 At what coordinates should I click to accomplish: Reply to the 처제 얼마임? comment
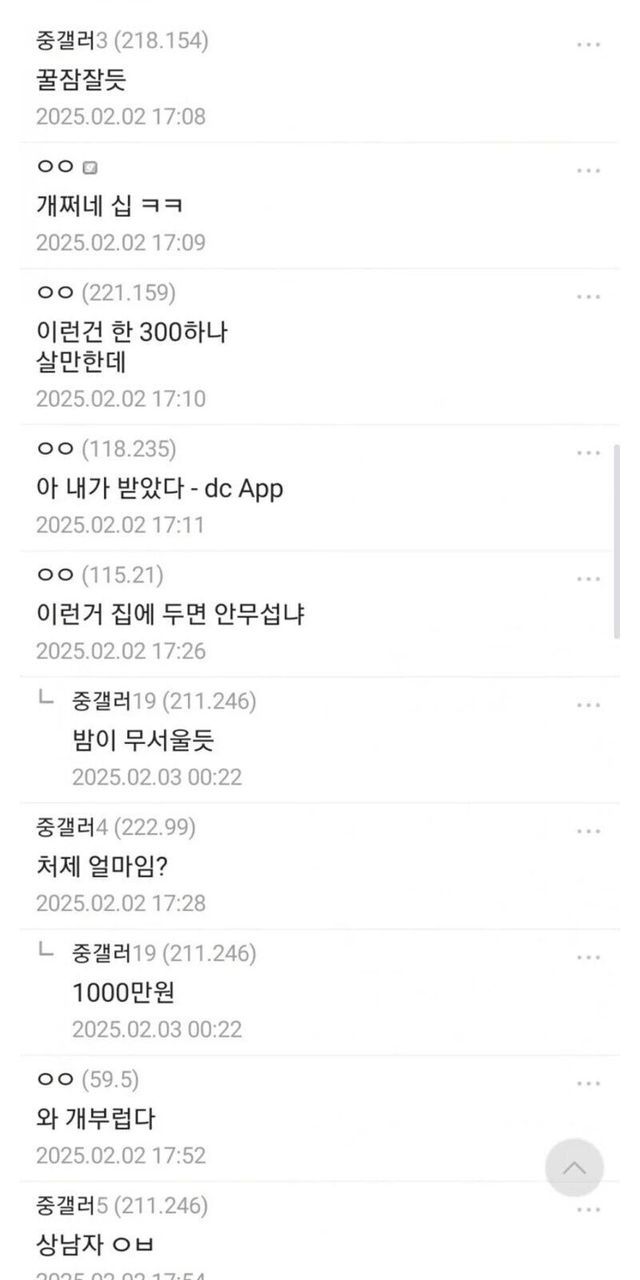(101, 866)
